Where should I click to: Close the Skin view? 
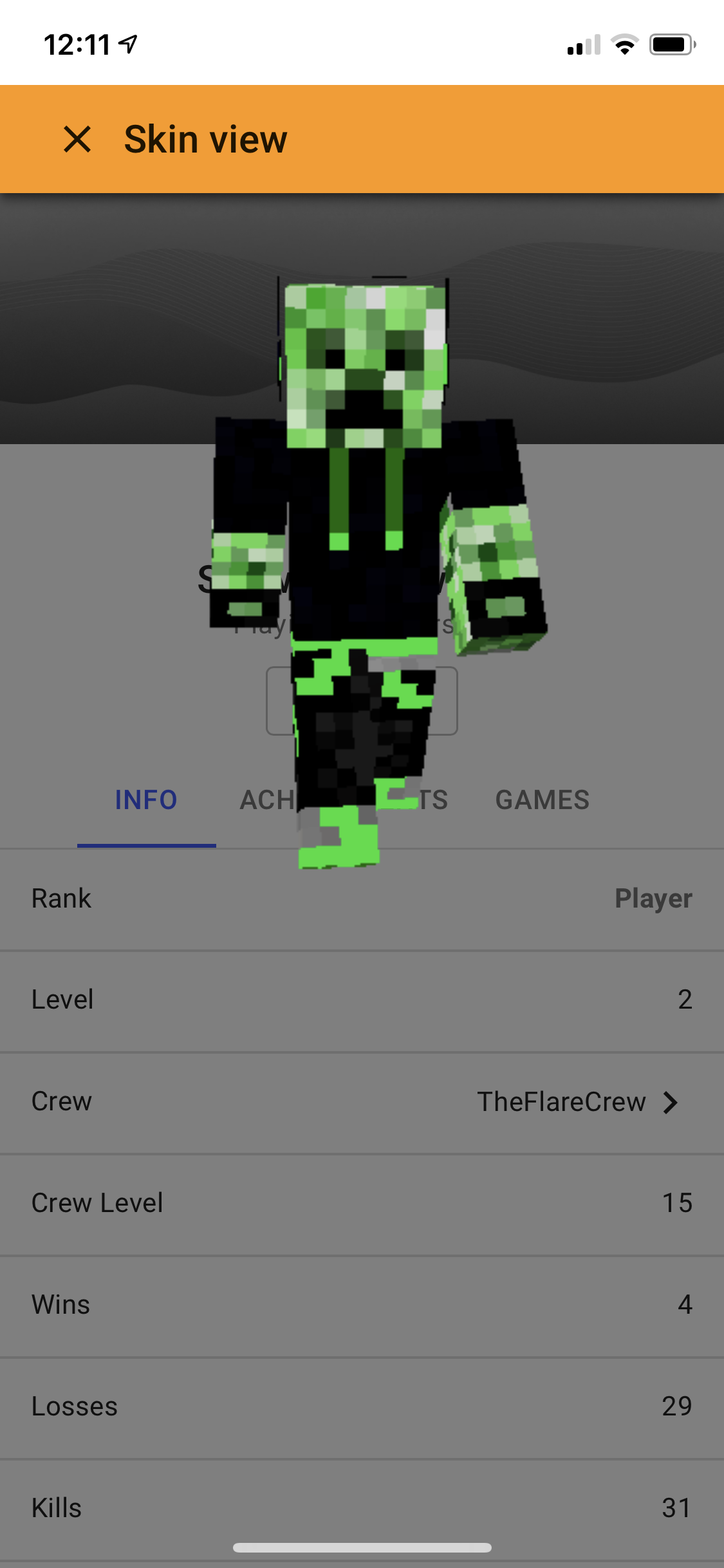[77, 139]
